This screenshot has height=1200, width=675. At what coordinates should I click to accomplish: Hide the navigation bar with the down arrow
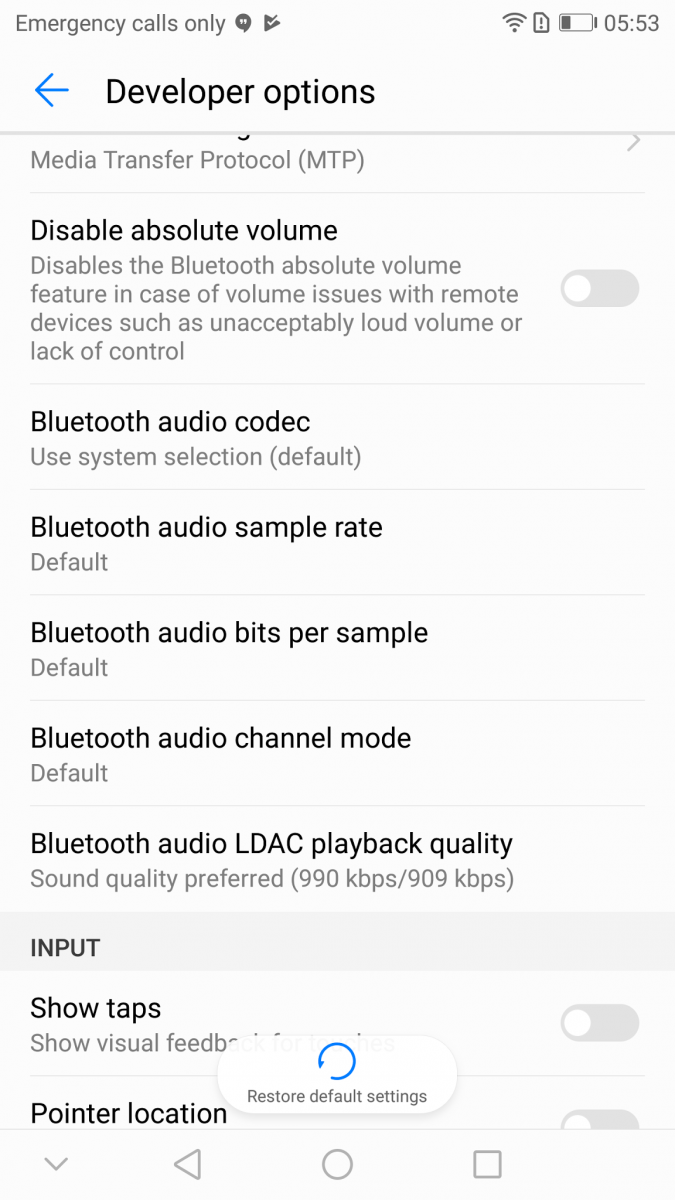point(56,1164)
